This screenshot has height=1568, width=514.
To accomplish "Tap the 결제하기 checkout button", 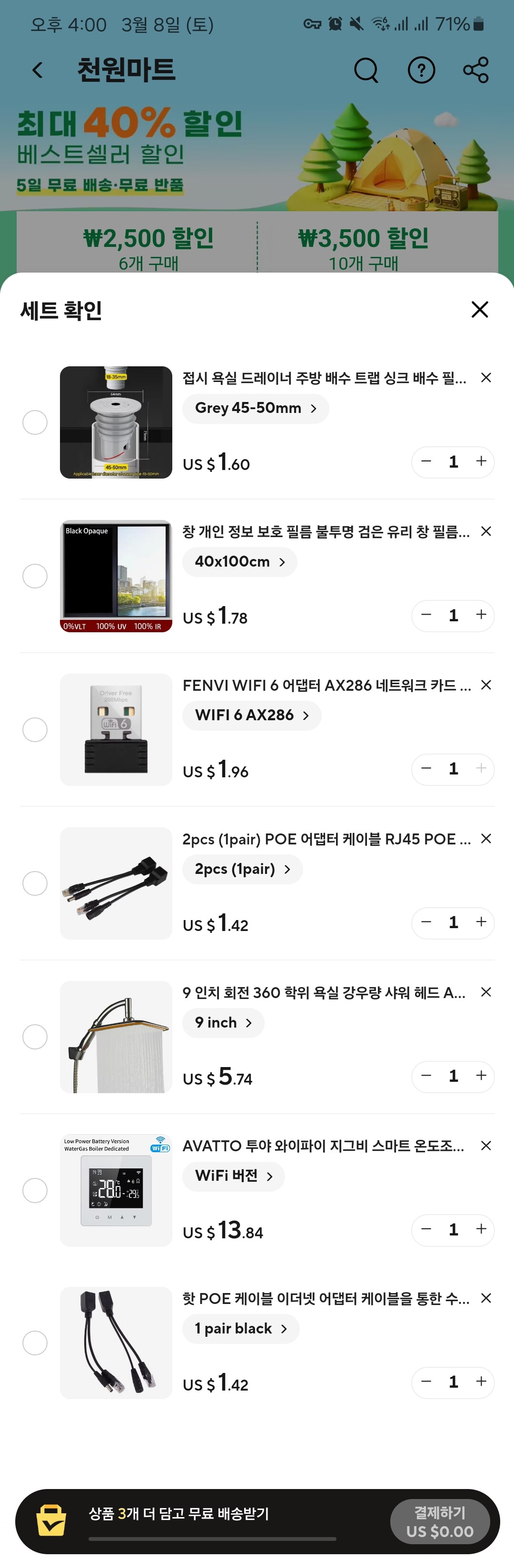I will click(440, 1522).
